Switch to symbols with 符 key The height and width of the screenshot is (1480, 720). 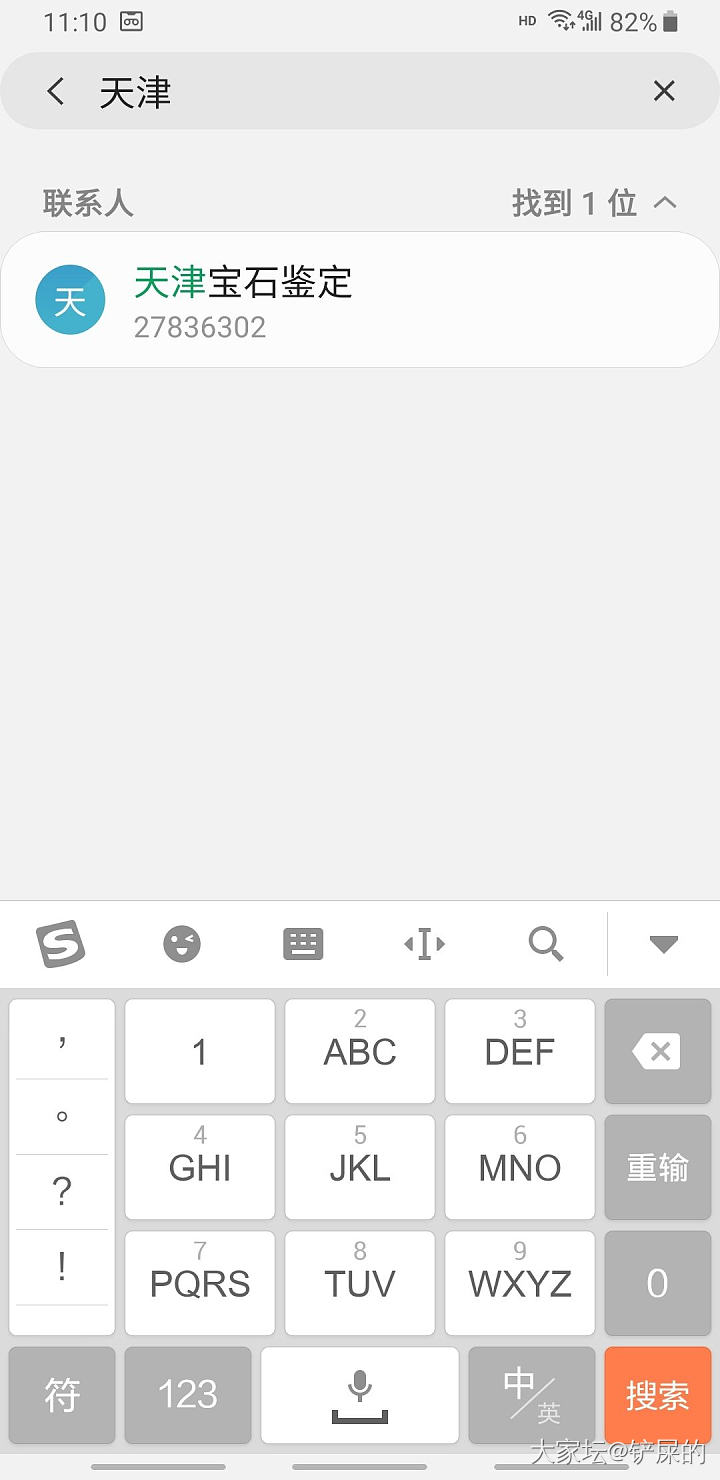point(62,1395)
